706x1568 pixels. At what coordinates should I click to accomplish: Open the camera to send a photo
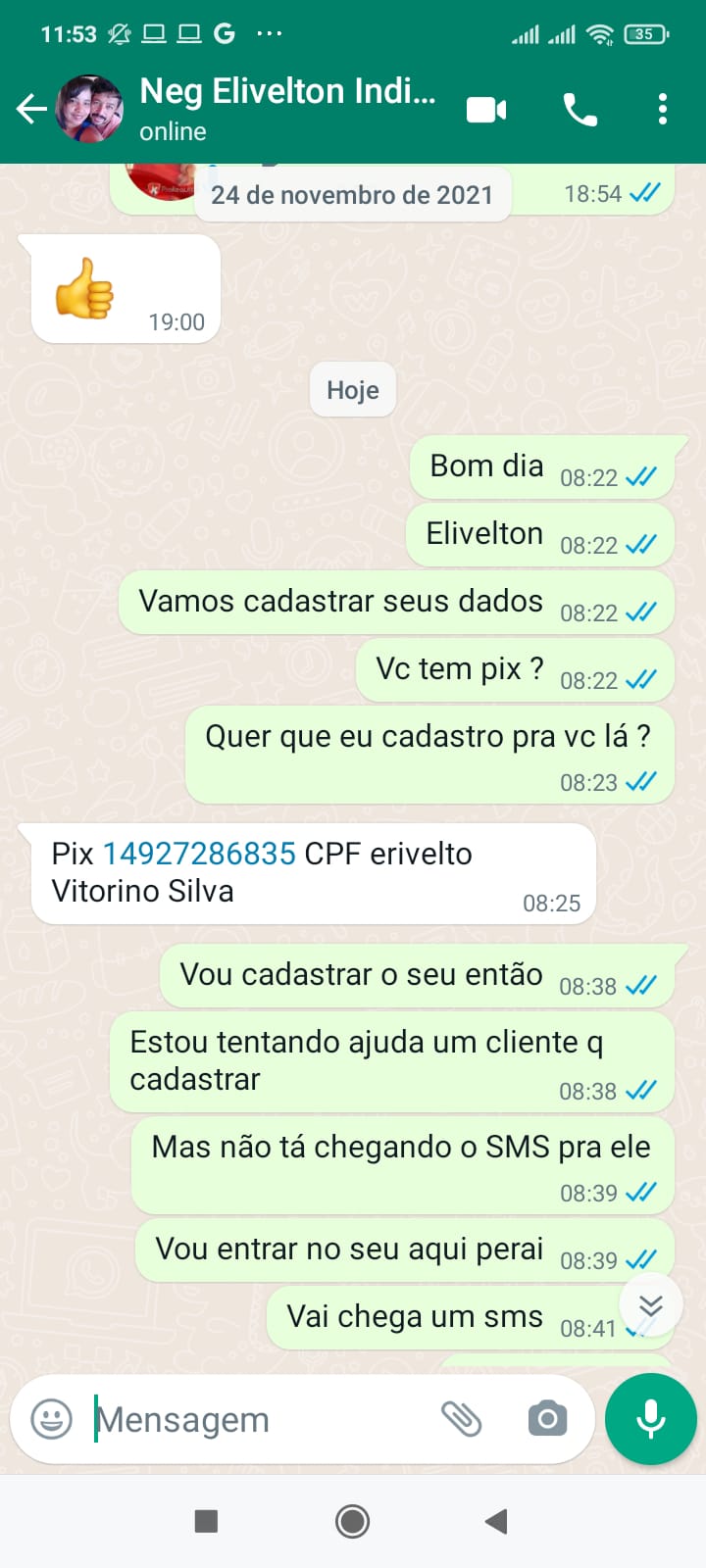coord(547,1419)
